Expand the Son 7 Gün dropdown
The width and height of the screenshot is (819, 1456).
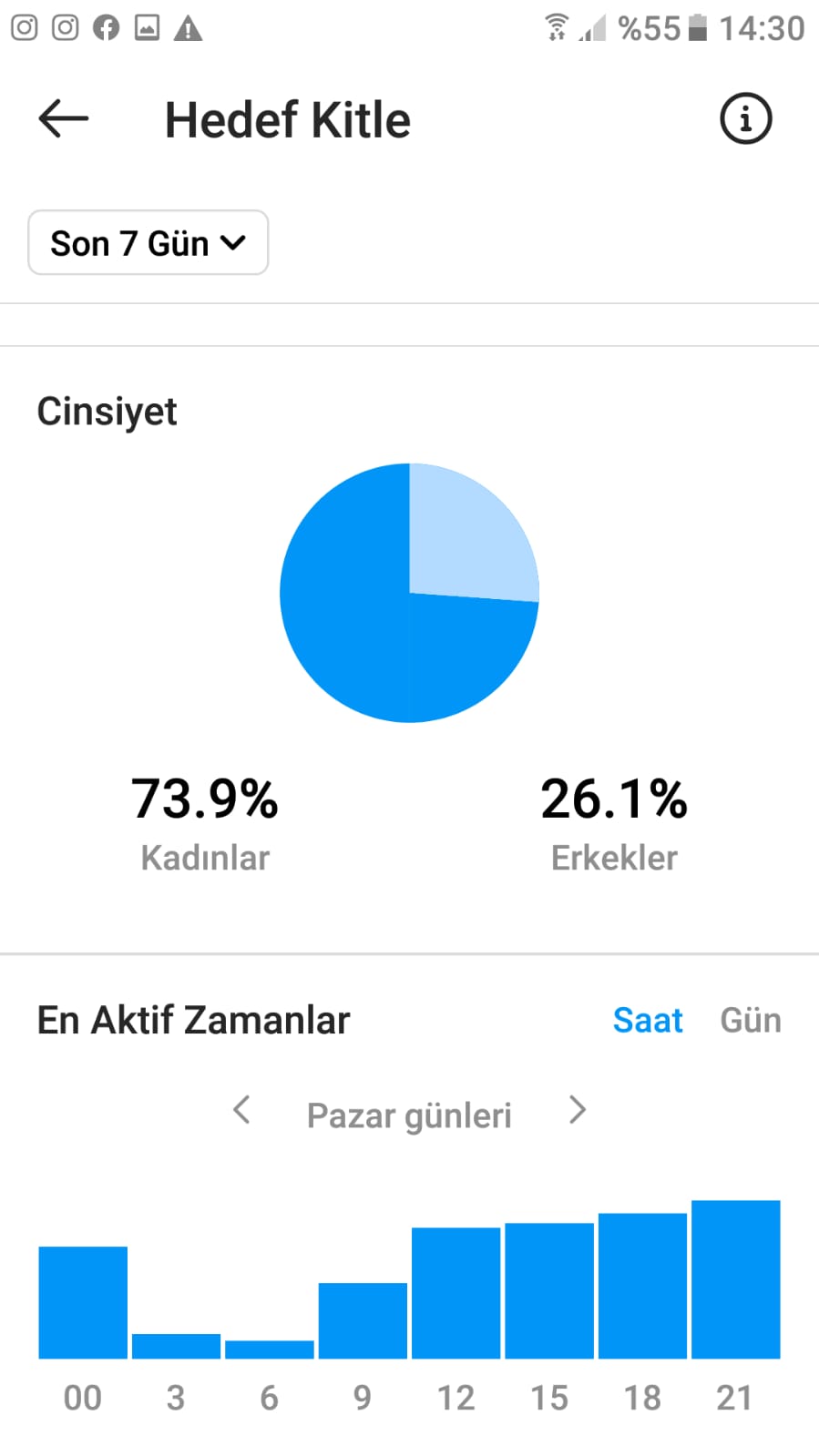tap(148, 242)
